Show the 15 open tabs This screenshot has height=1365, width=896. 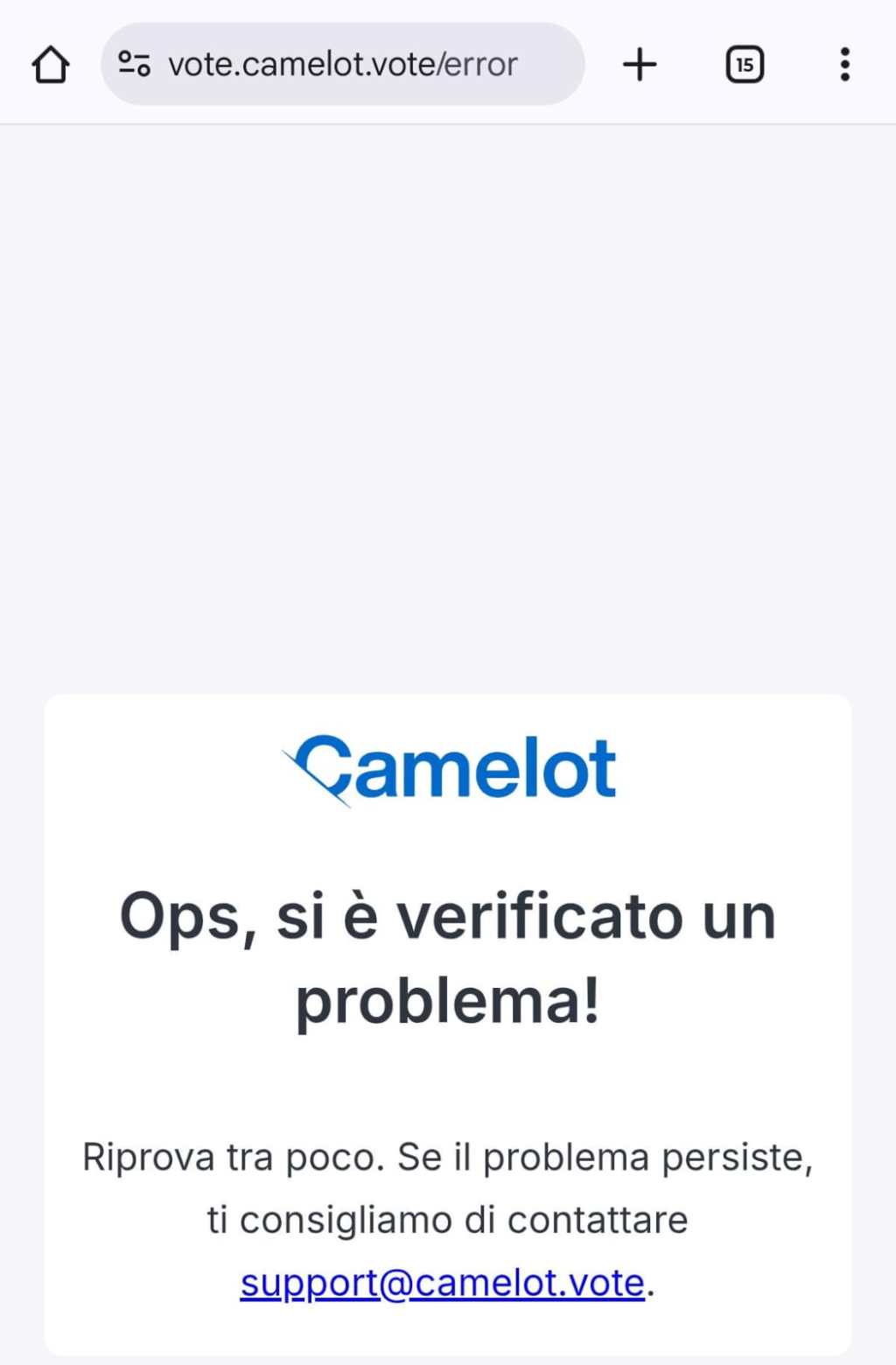(x=745, y=65)
